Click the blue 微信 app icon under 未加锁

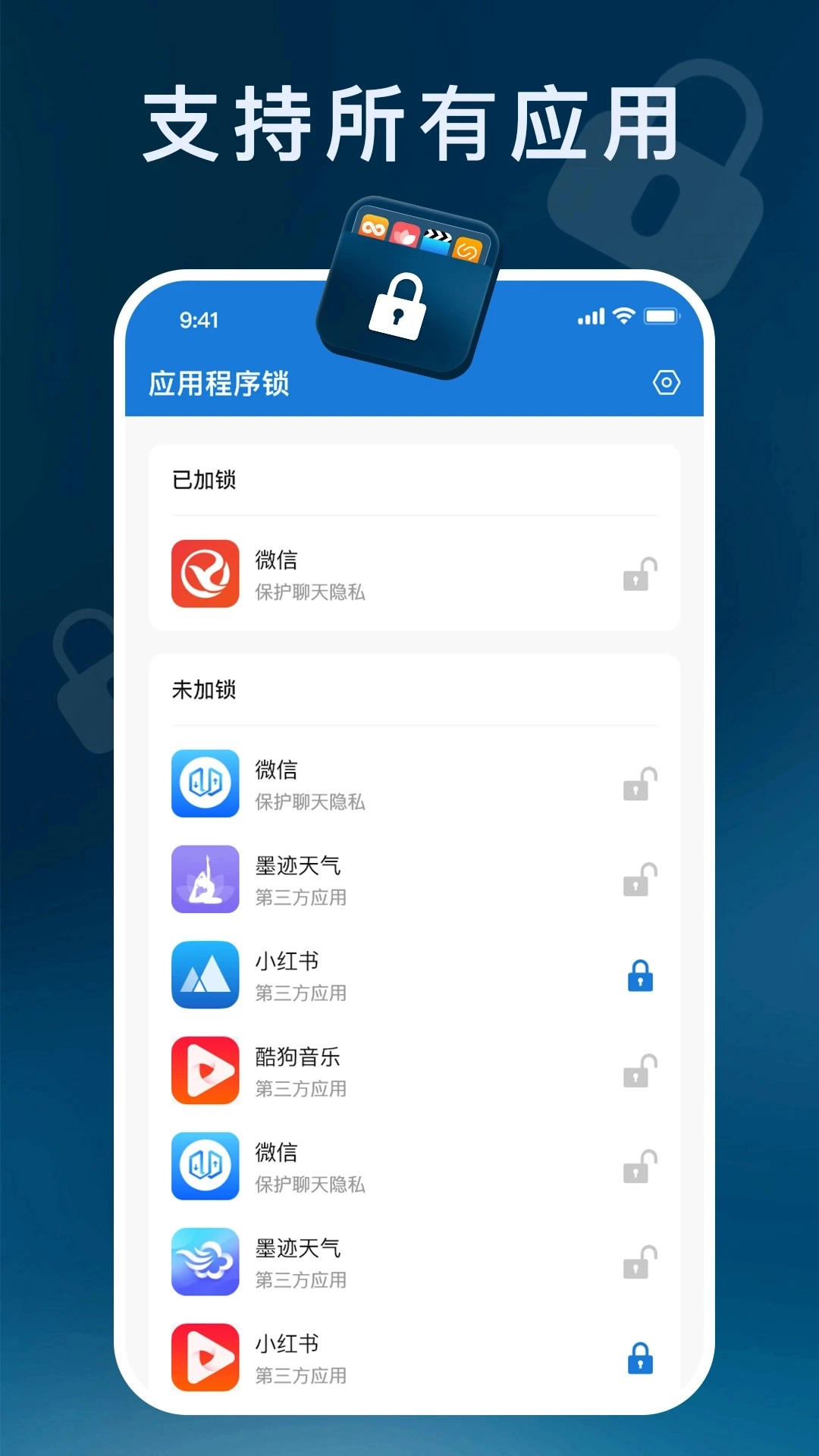point(205,784)
